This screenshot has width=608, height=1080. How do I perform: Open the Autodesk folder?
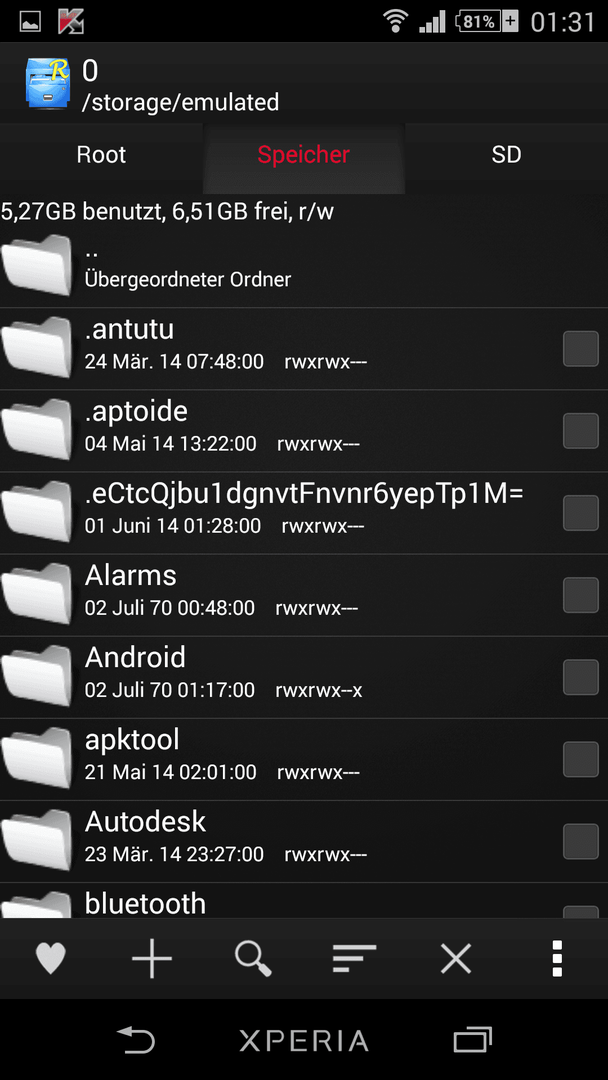pyautogui.click(x=304, y=841)
